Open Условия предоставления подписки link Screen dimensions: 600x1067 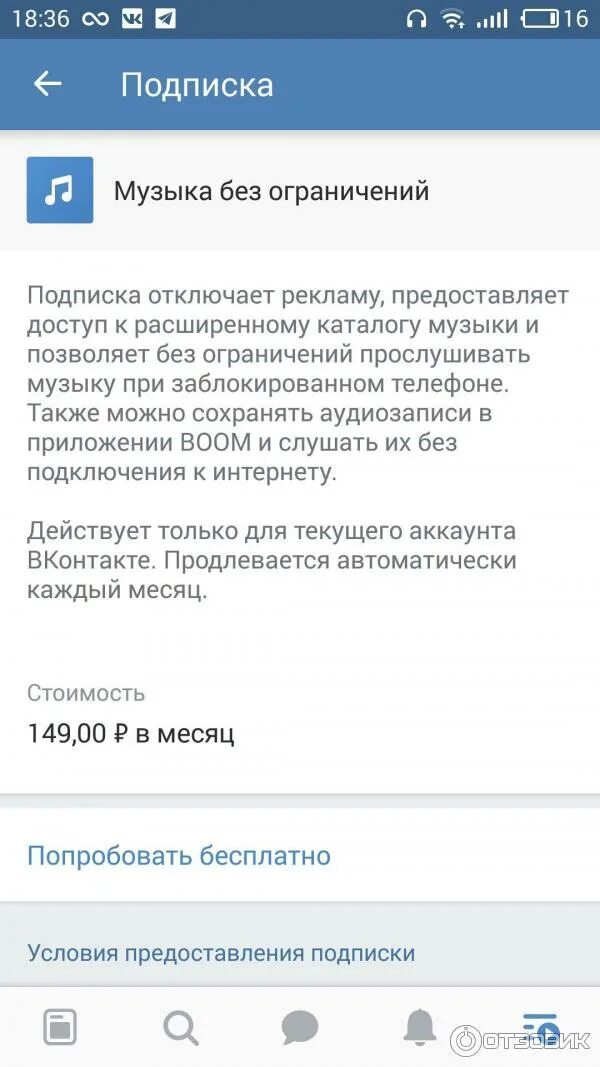tap(220, 953)
